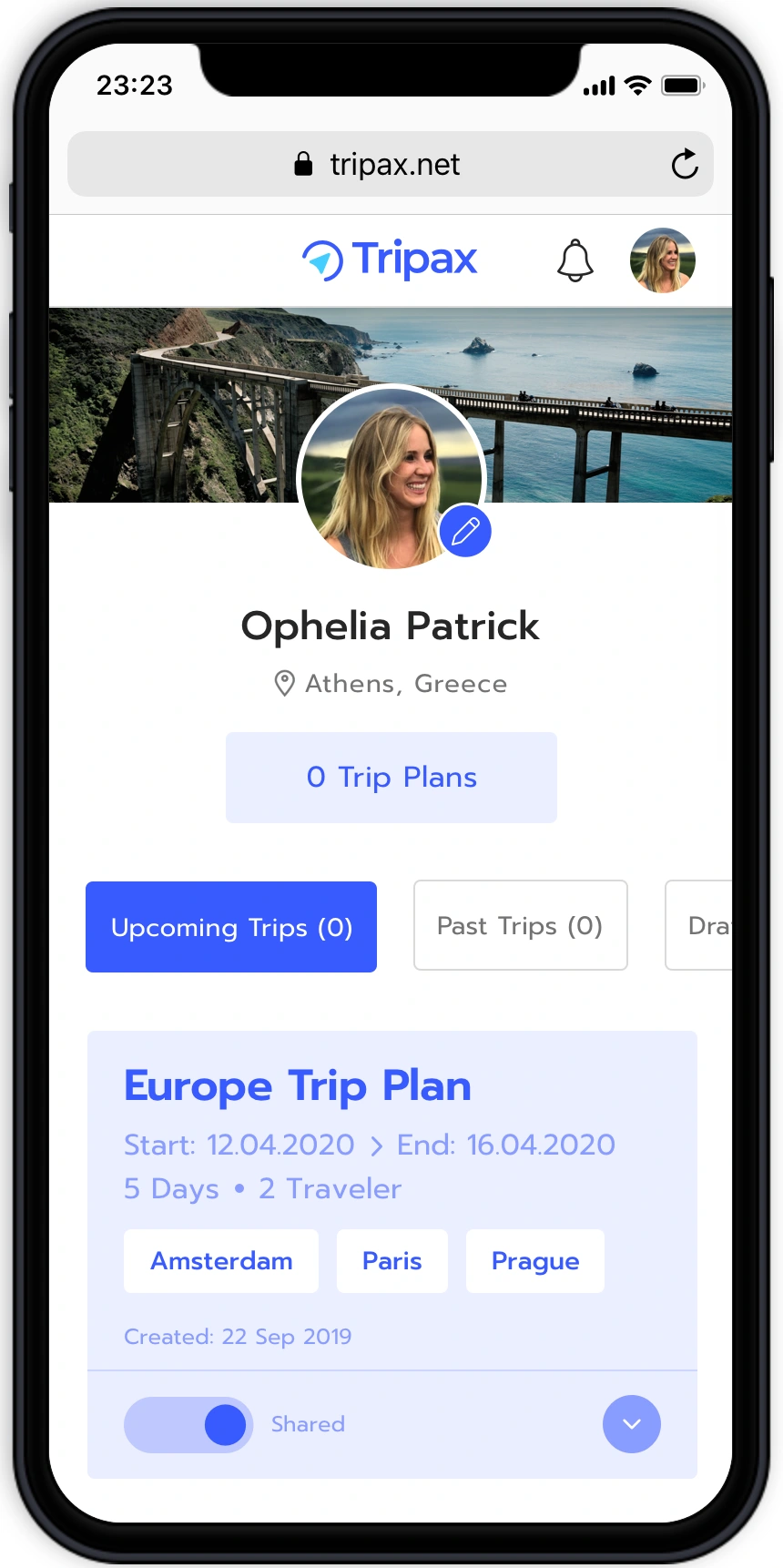Select the Prague chip
This screenshot has height=1568, width=783.
coord(534,1261)
